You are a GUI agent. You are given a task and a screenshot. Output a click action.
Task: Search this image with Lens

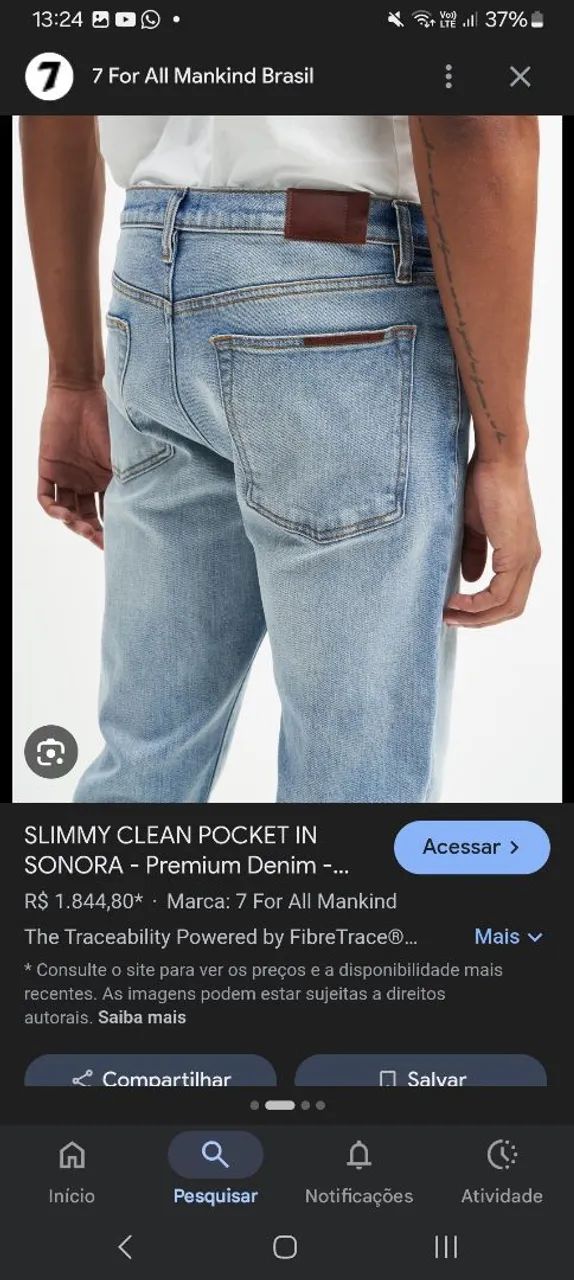pos(51,752)
